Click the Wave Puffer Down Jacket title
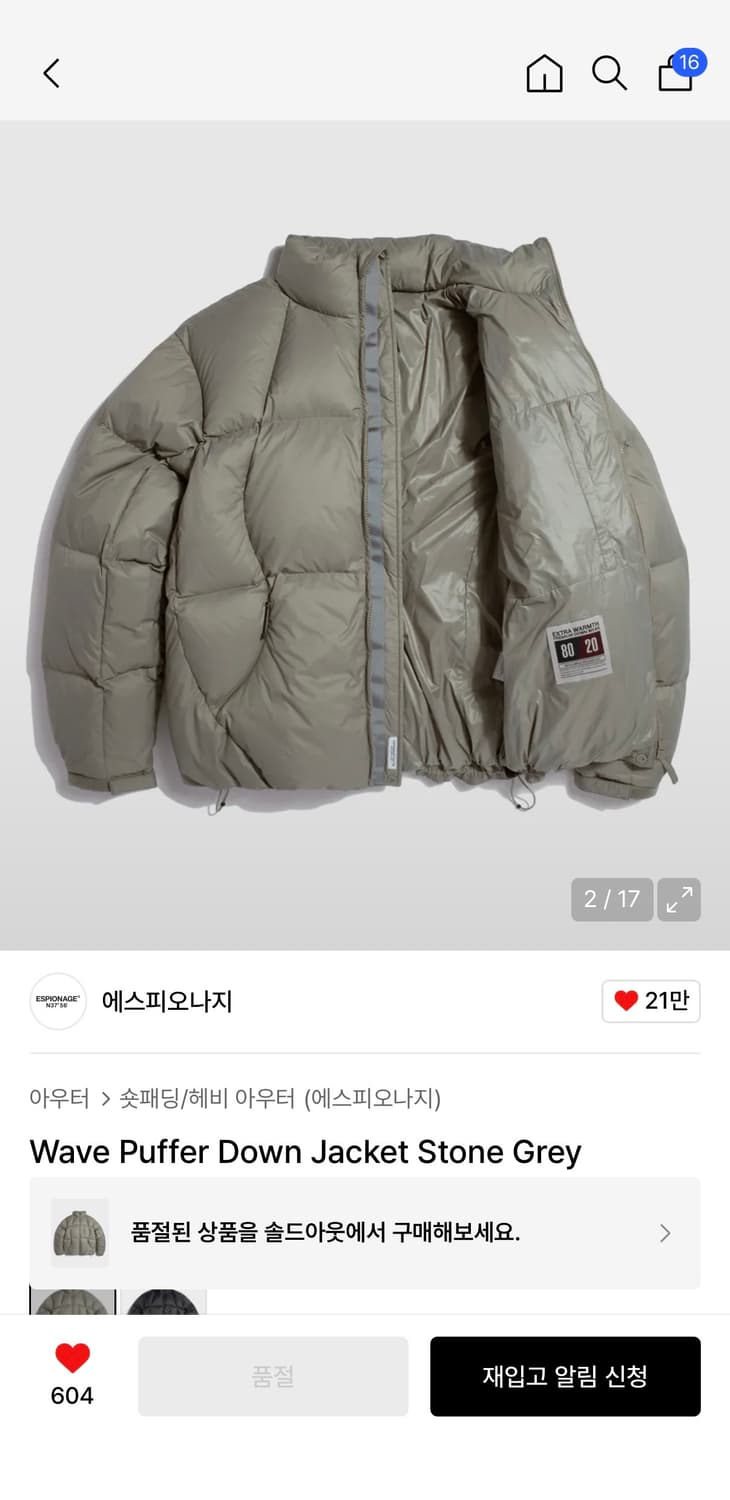730x1500 pixels. [x=306, y=1152]
